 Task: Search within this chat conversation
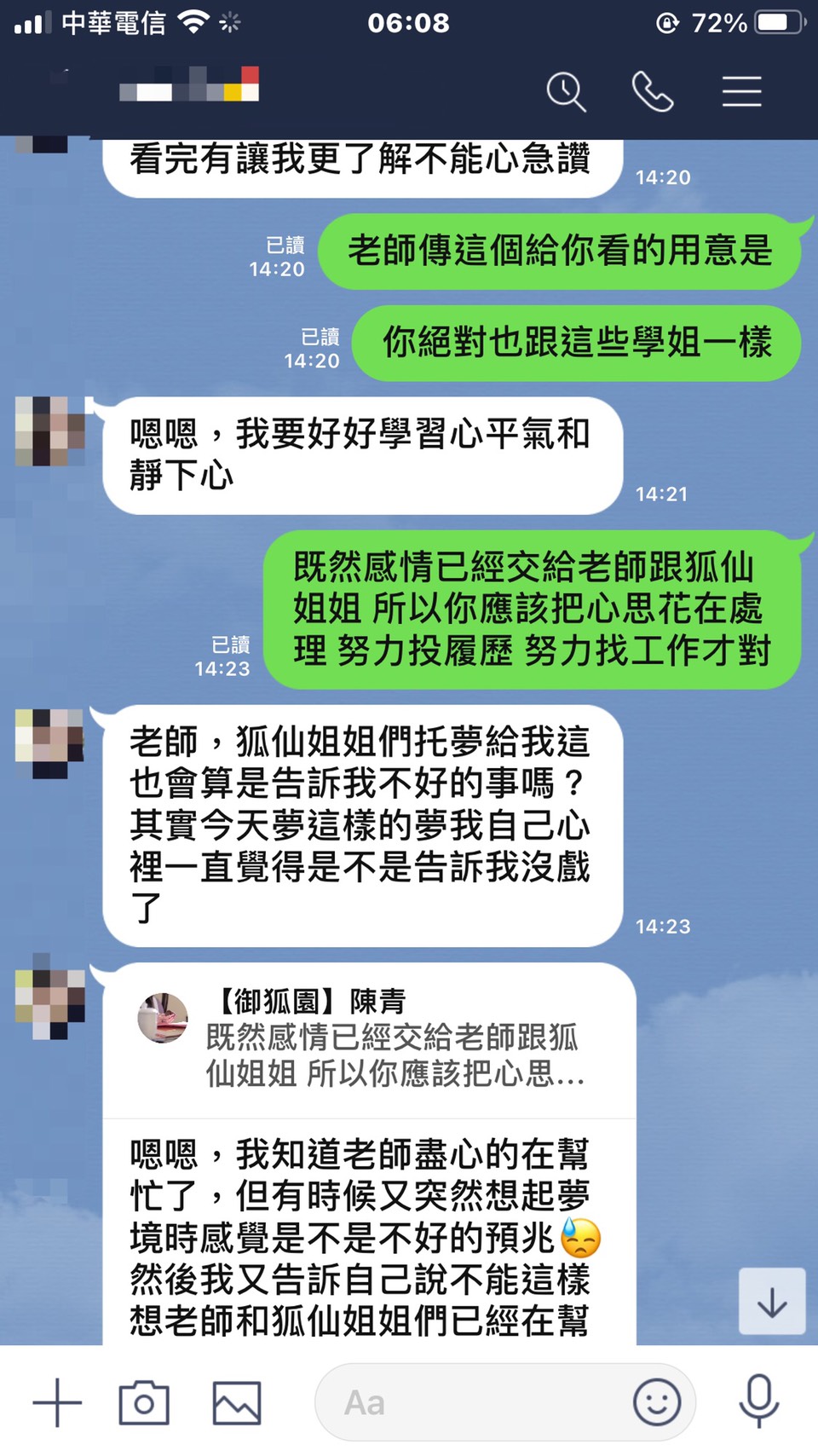pyautogui.click(x=566, y=91)
